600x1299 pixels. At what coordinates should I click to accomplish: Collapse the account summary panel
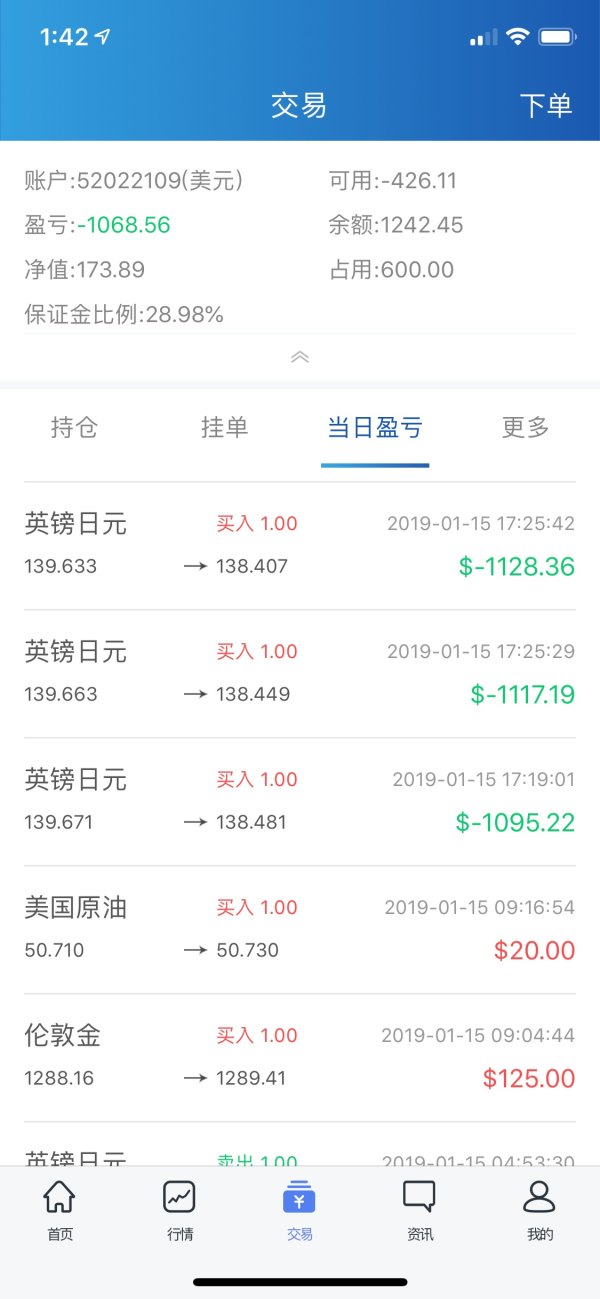pos(300,357)
